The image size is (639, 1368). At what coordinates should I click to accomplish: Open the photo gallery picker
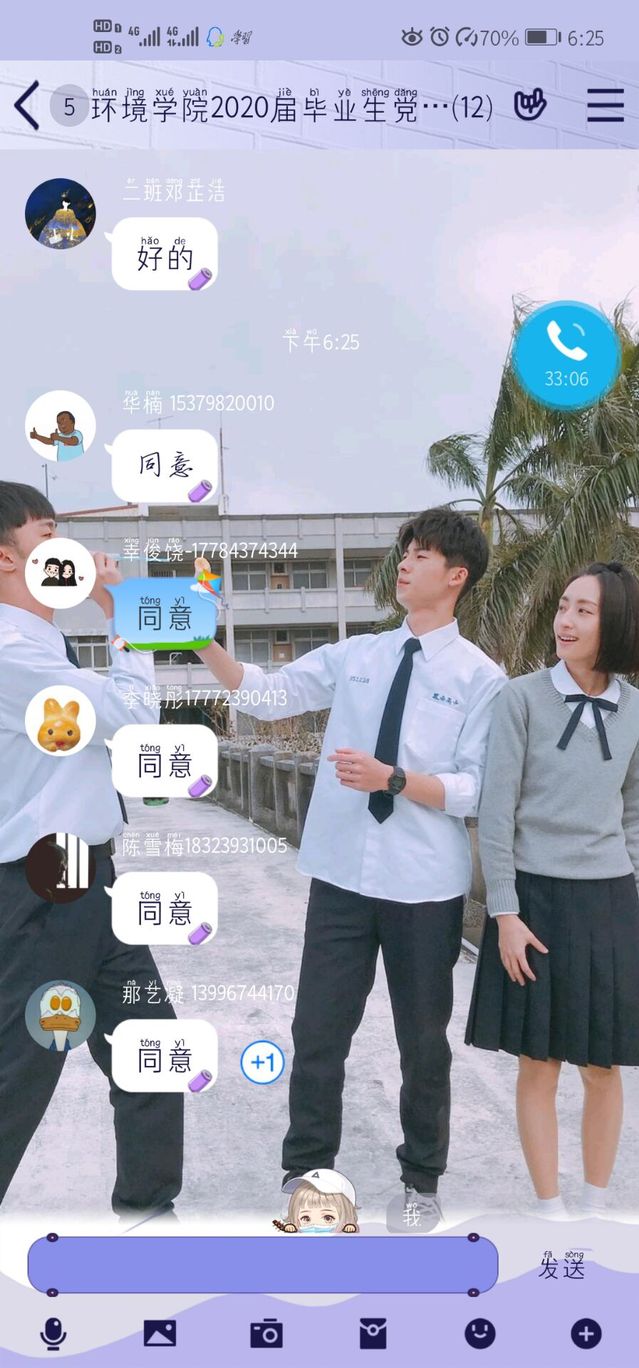[x=160, y=1333]
